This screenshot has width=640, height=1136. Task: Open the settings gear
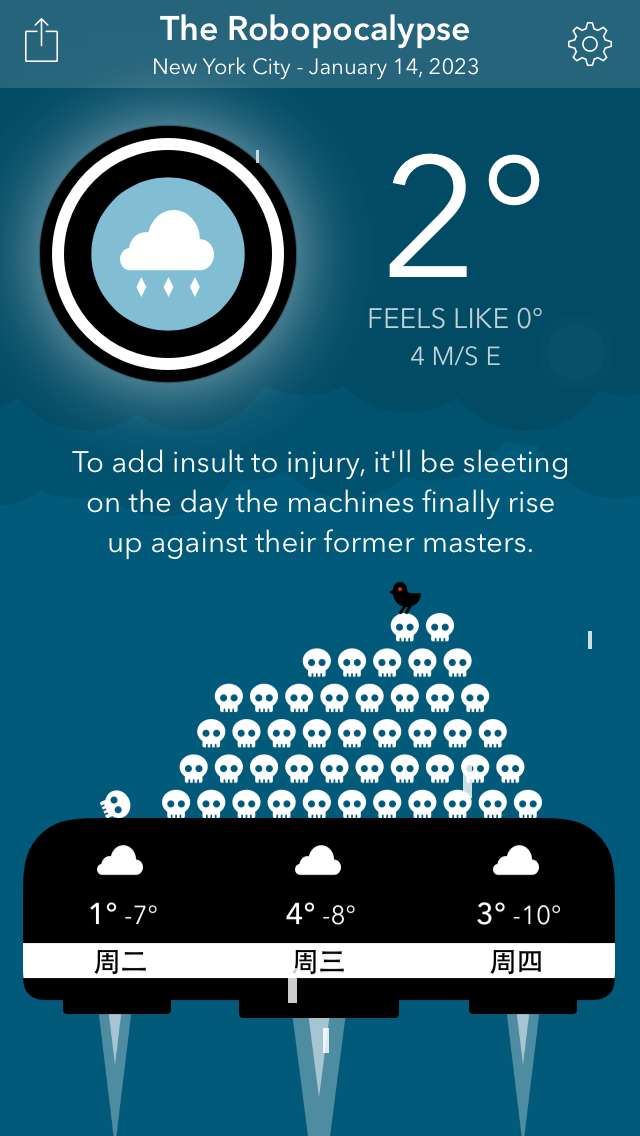tap(589, 43)
